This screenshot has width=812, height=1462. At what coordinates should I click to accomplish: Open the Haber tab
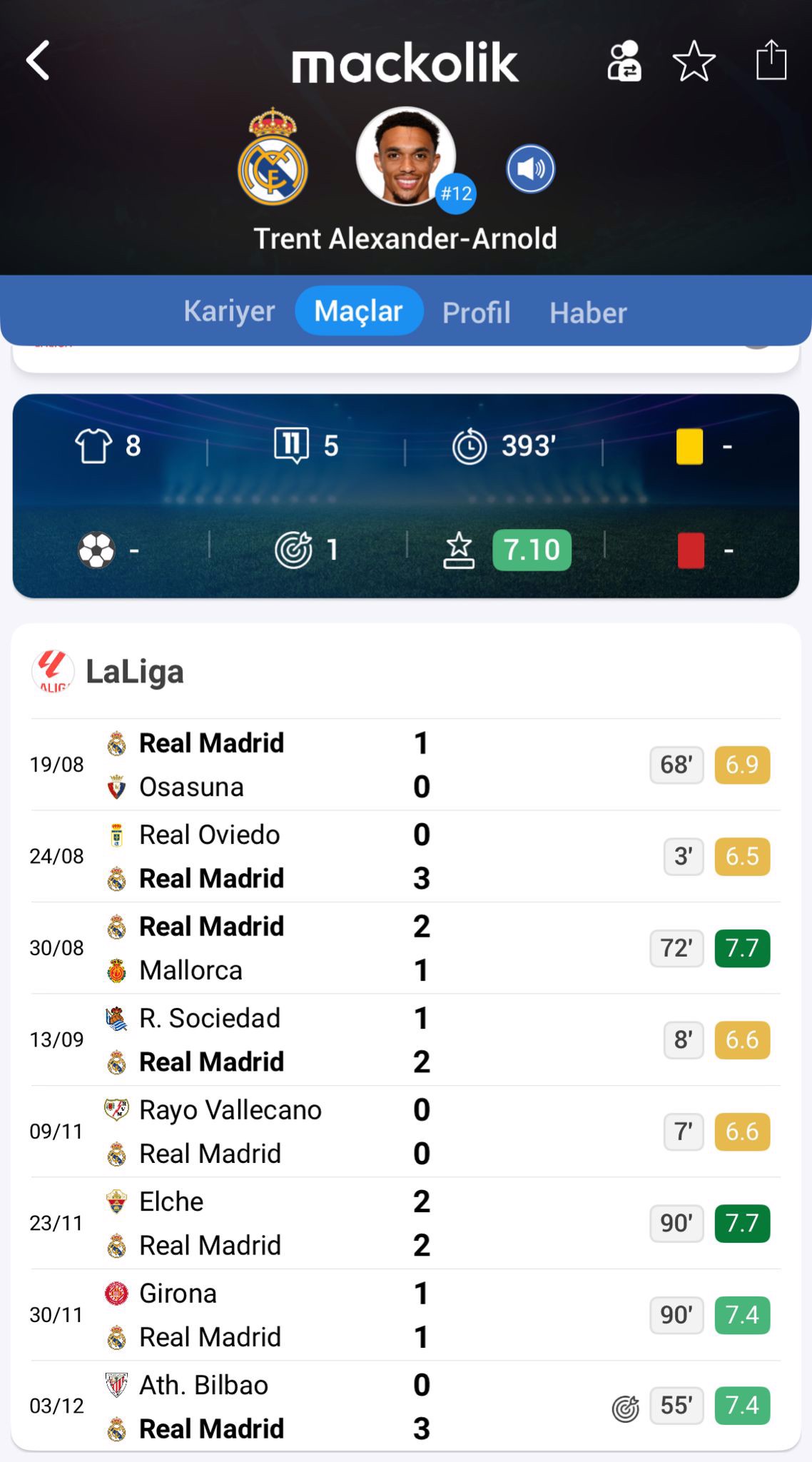588,313
